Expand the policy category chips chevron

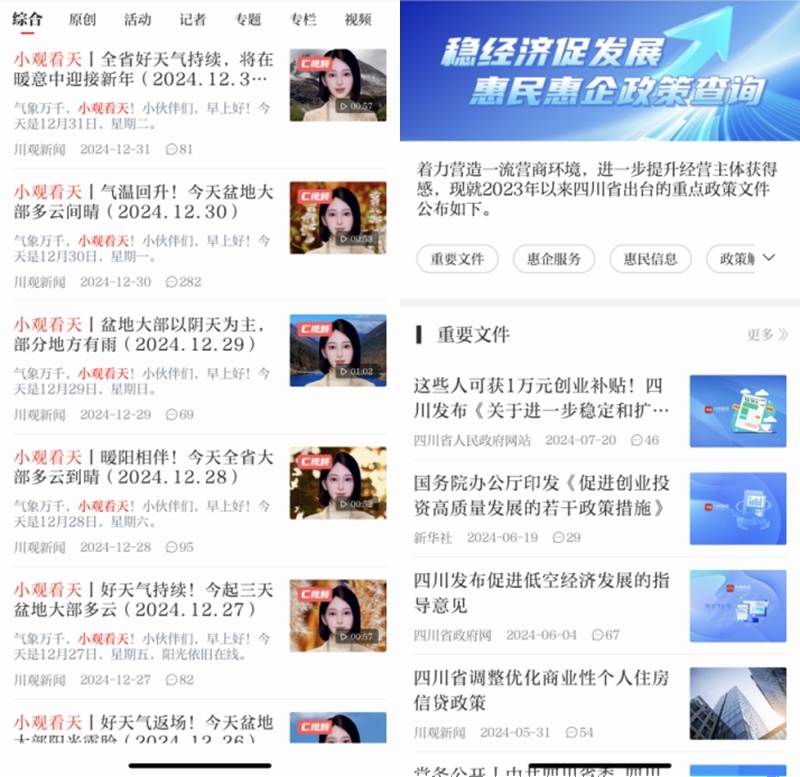(x=768, y=258)
